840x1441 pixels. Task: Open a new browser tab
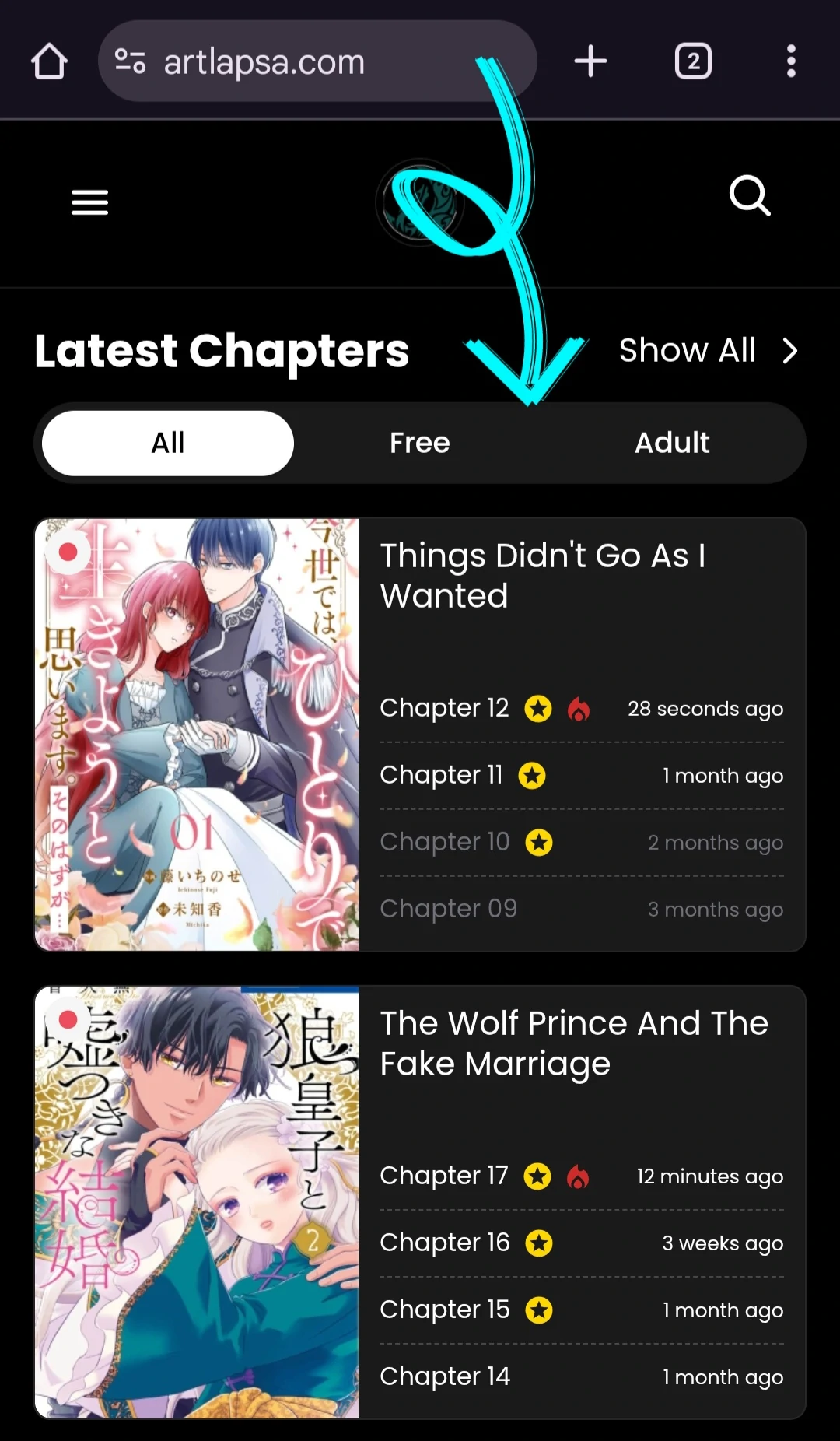[590, 61]
